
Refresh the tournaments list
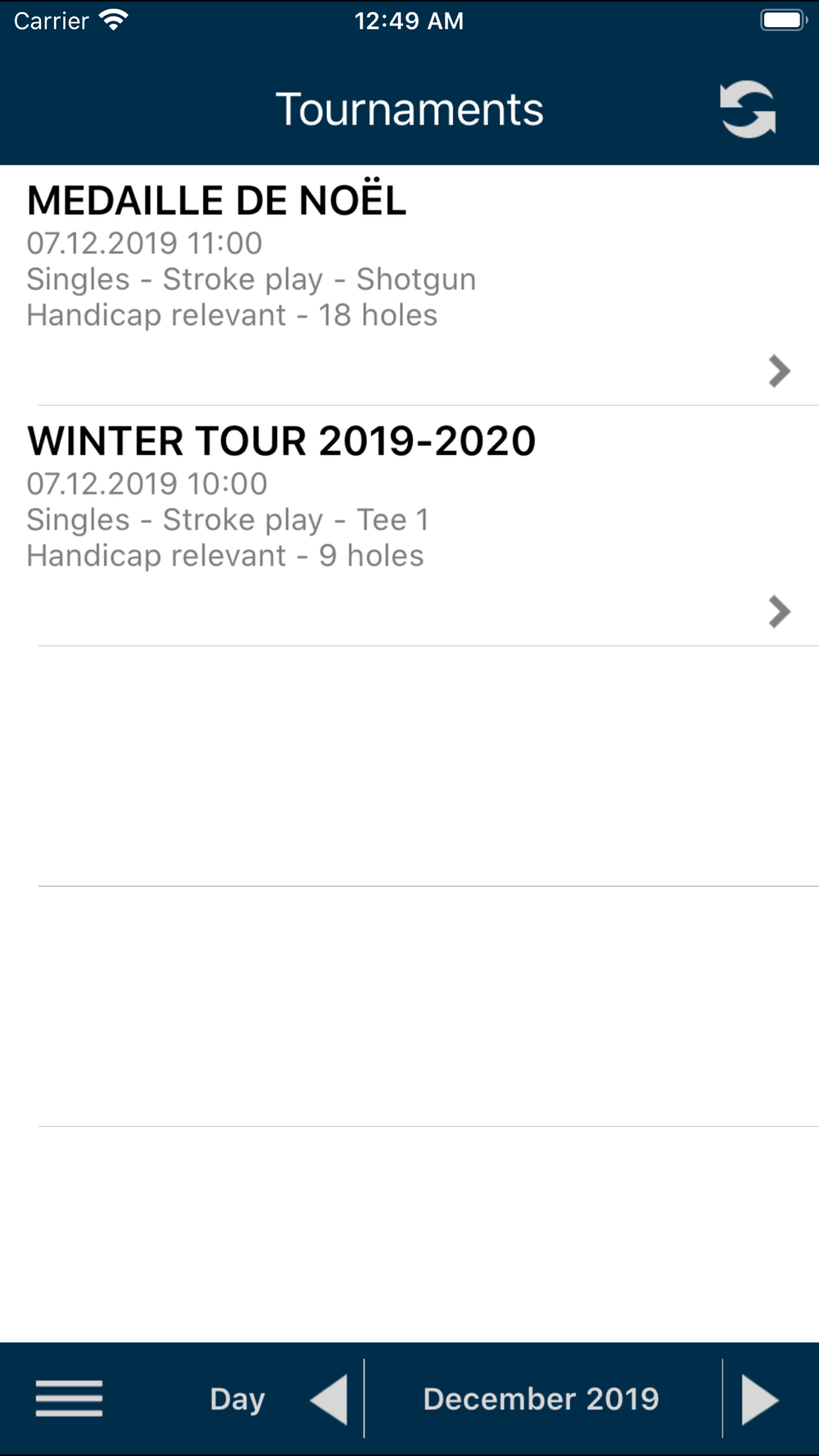point(748,109)
